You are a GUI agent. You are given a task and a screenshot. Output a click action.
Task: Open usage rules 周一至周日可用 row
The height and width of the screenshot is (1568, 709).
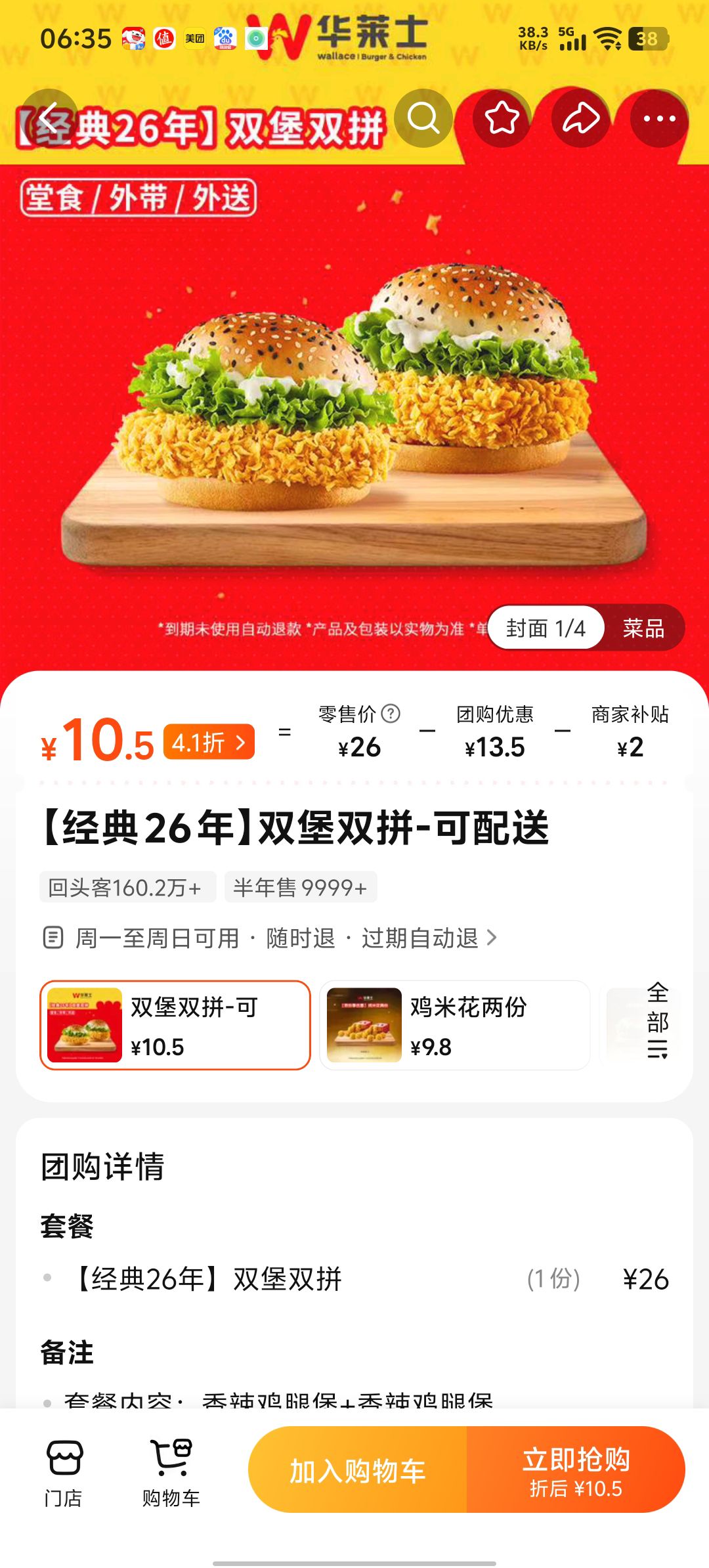point(269,938)
